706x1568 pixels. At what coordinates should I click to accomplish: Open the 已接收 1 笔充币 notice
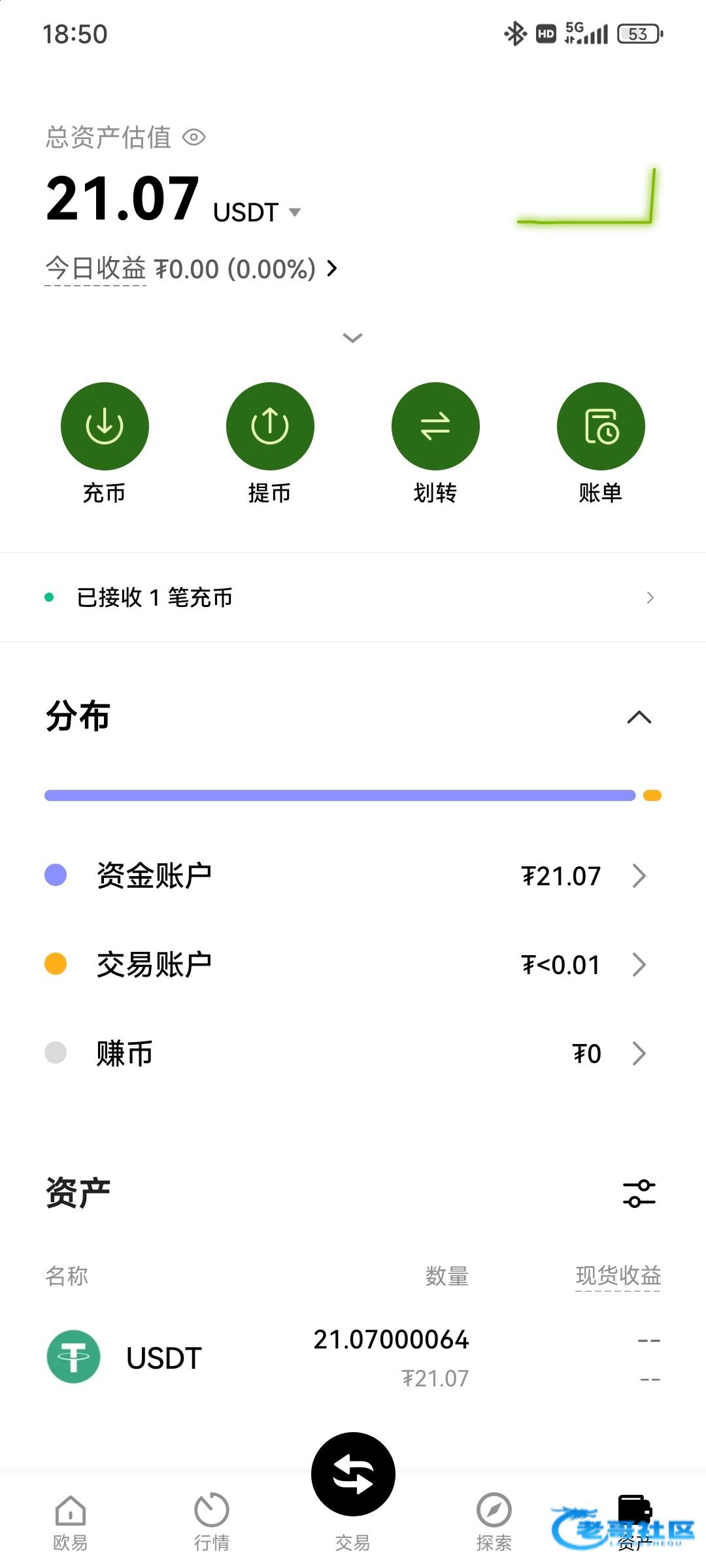[353, 597]
